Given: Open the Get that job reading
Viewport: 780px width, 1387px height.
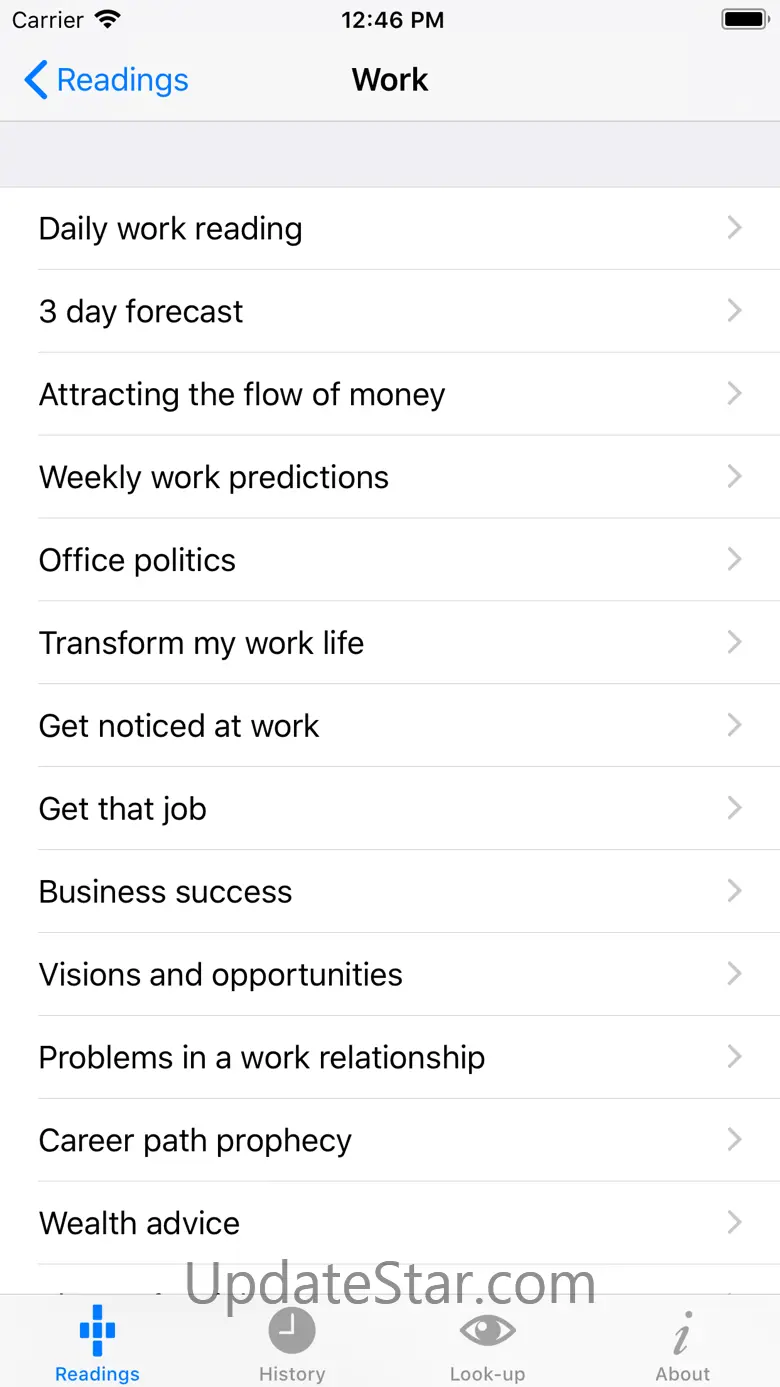Looking at the screenshot, I should pyautogui.click(x=390, y=809).
